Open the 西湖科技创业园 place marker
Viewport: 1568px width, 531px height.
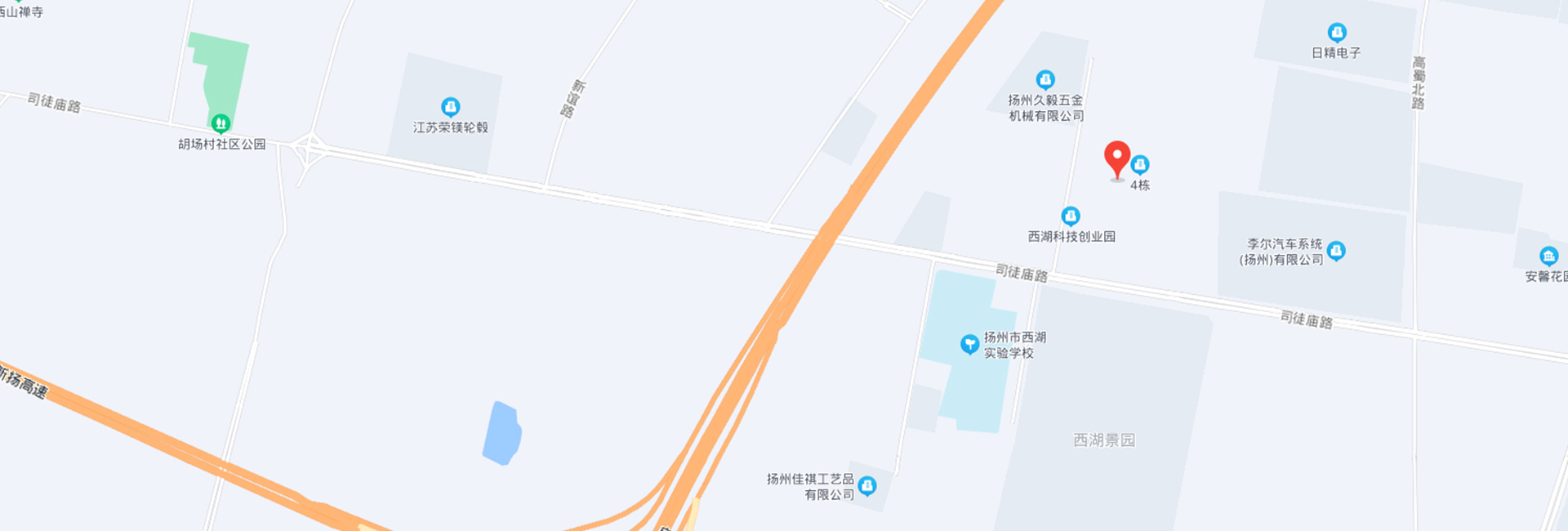pyautogui.click(x=1071, y=216)
